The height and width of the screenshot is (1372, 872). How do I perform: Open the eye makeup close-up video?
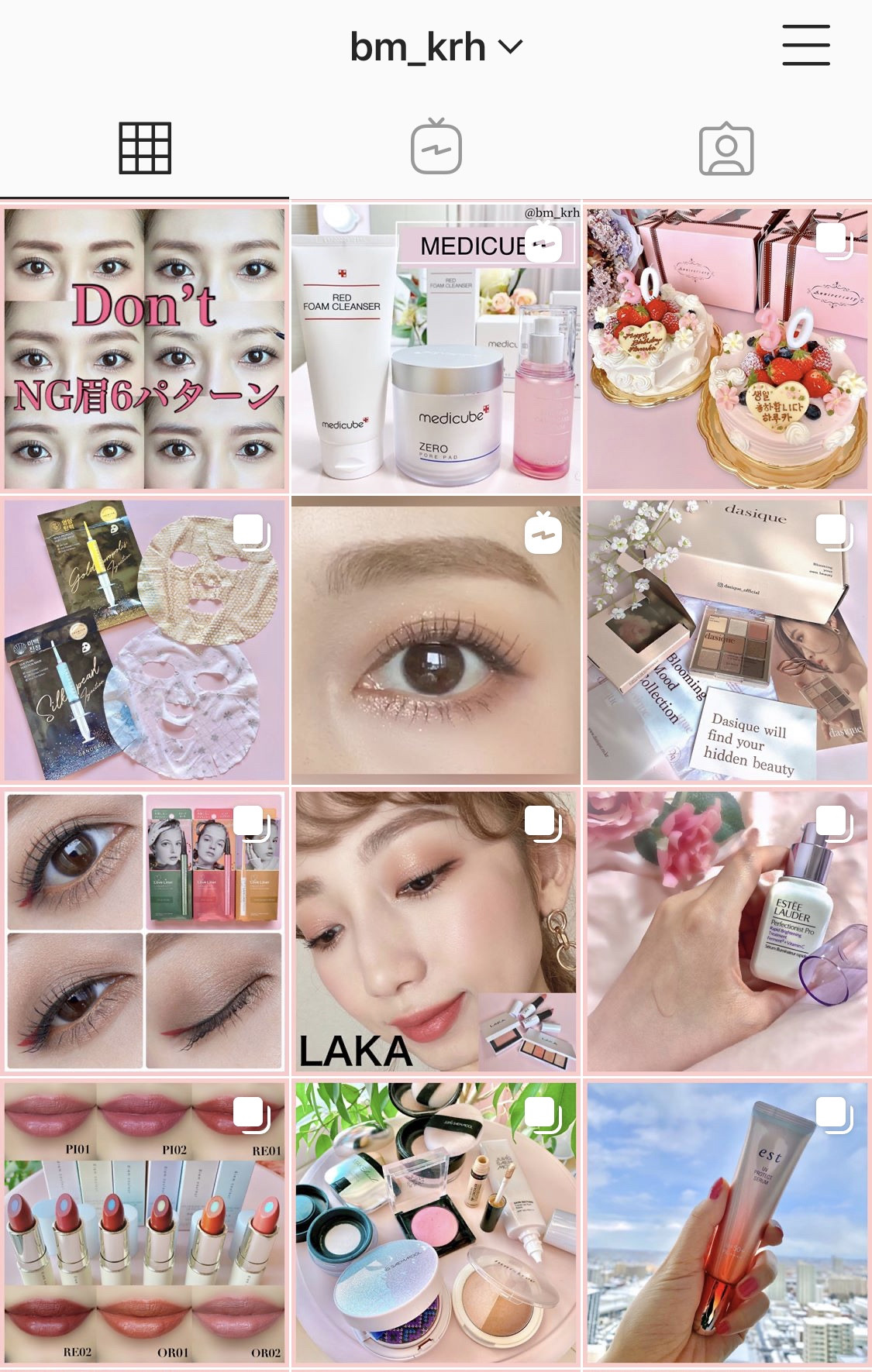point(436,639)
